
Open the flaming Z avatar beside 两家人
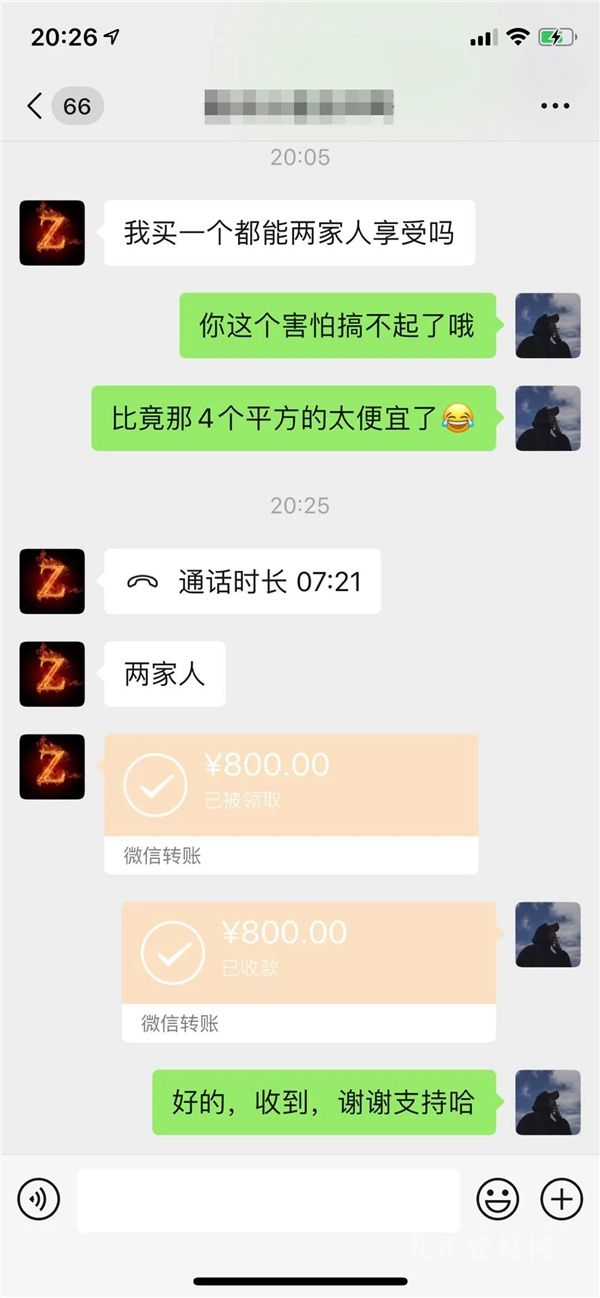[52, 674]
